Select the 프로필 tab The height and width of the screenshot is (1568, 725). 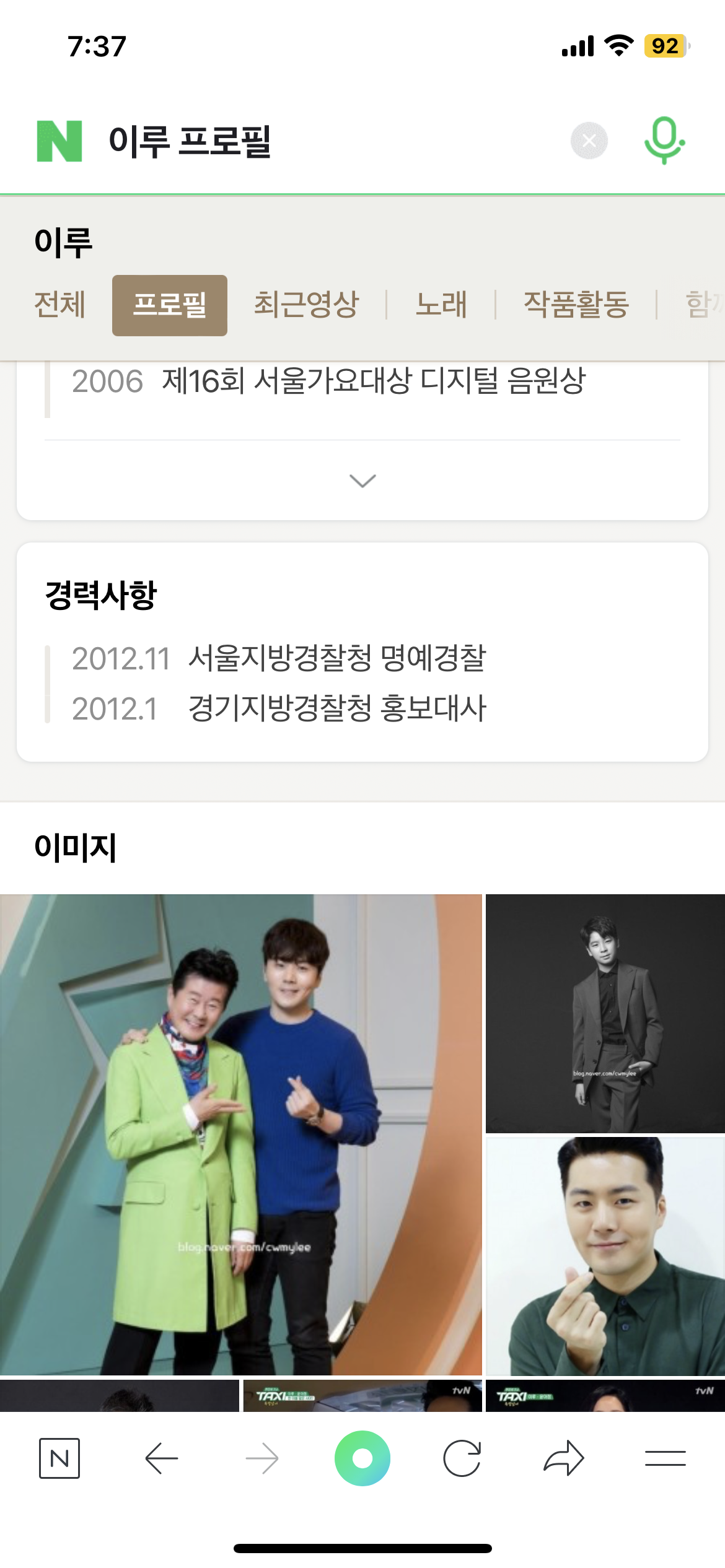tap(170, 305)
